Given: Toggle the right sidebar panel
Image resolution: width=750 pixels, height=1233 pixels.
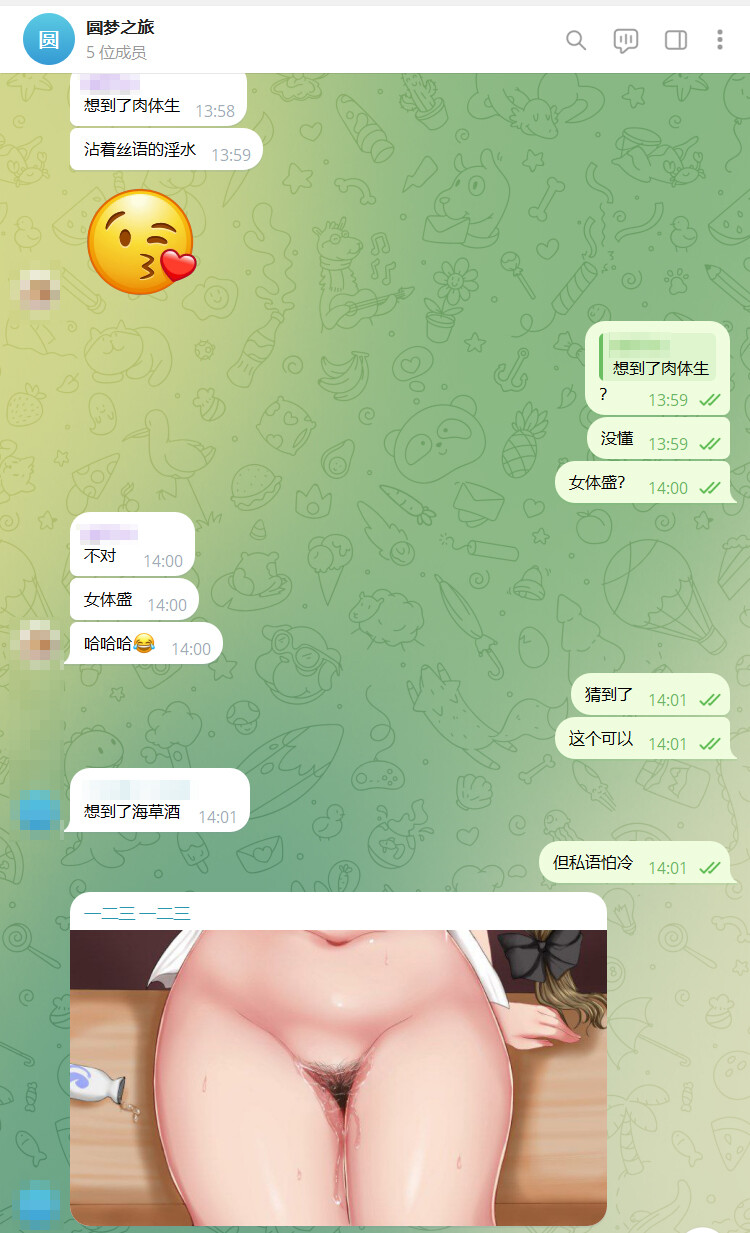Looking at the screenshot, I should click(x=676, y=40).
